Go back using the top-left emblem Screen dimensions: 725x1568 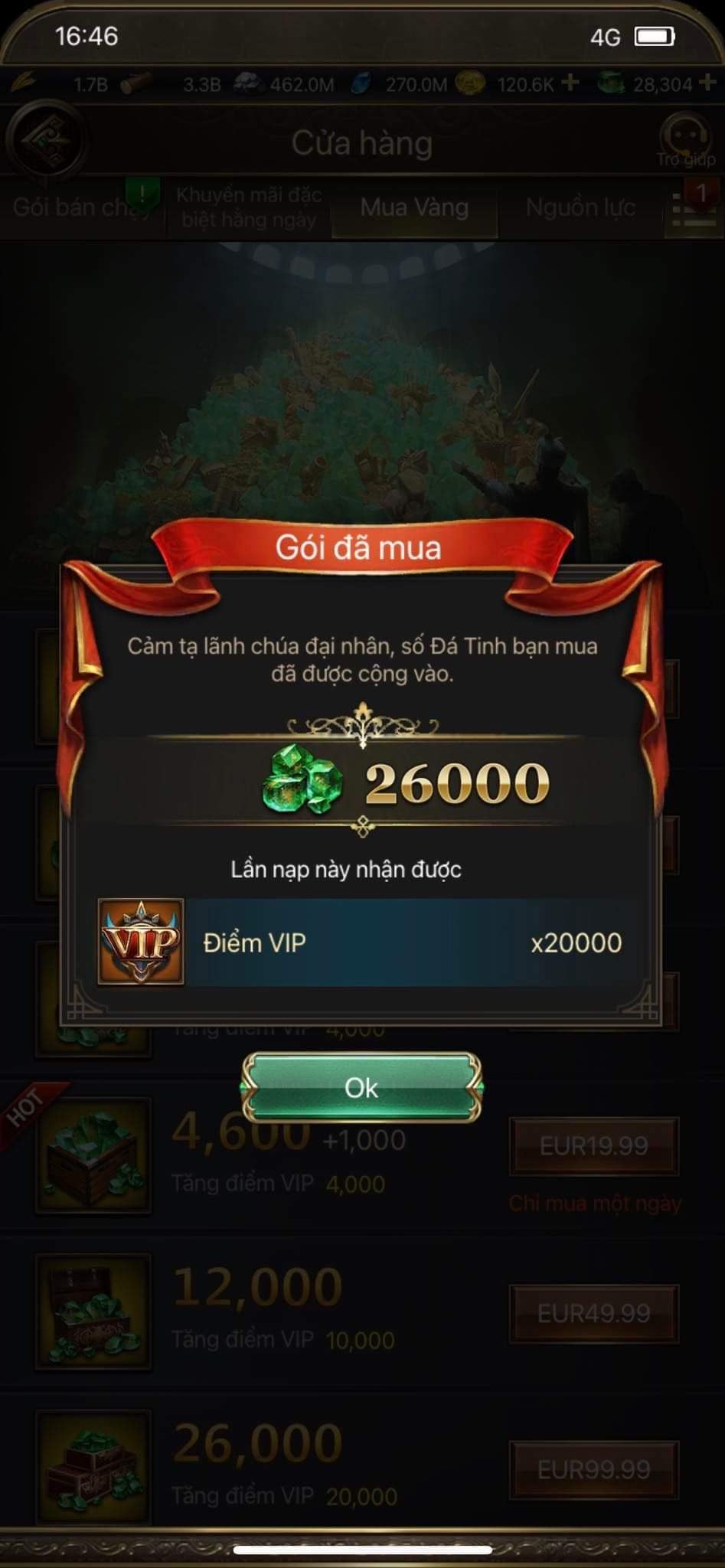(x=46, y=140)
